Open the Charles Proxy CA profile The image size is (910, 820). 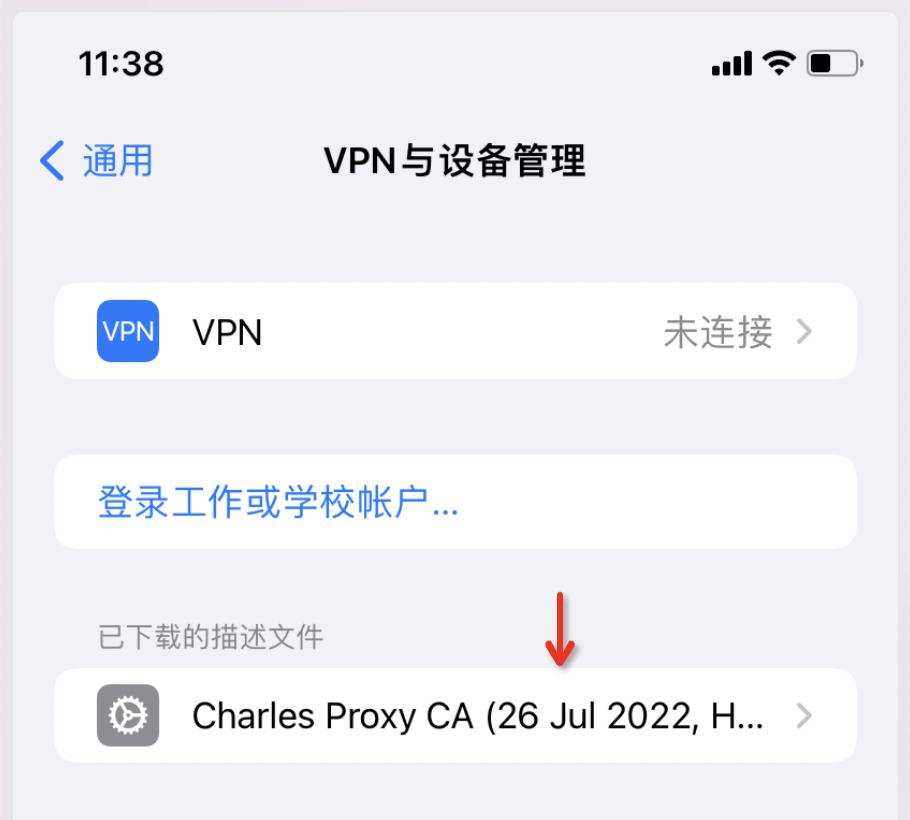pyautogui.click(x=454, y=716)
